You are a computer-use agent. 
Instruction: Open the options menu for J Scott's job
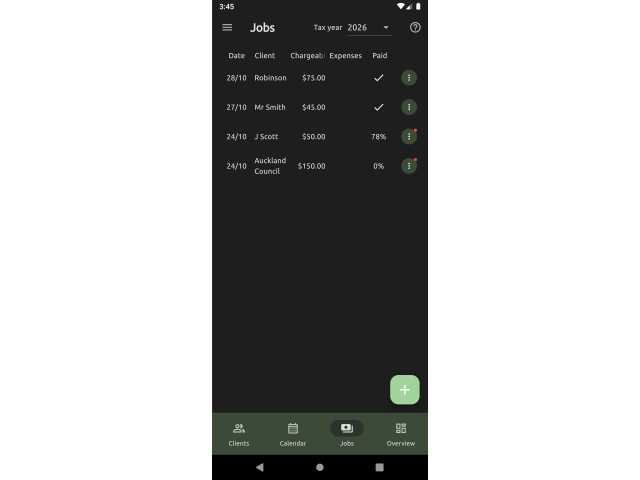pyautogui.click(x=409, y=136)
